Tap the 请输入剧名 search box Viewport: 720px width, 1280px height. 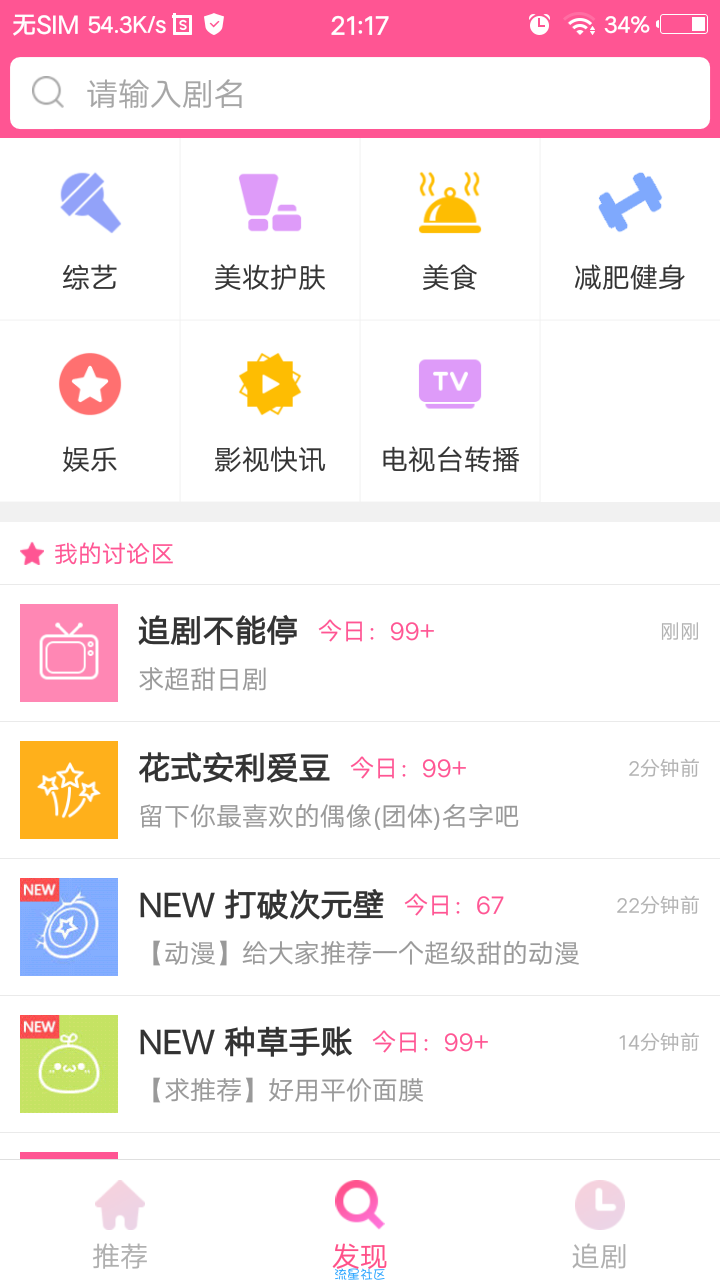[360, 93]
